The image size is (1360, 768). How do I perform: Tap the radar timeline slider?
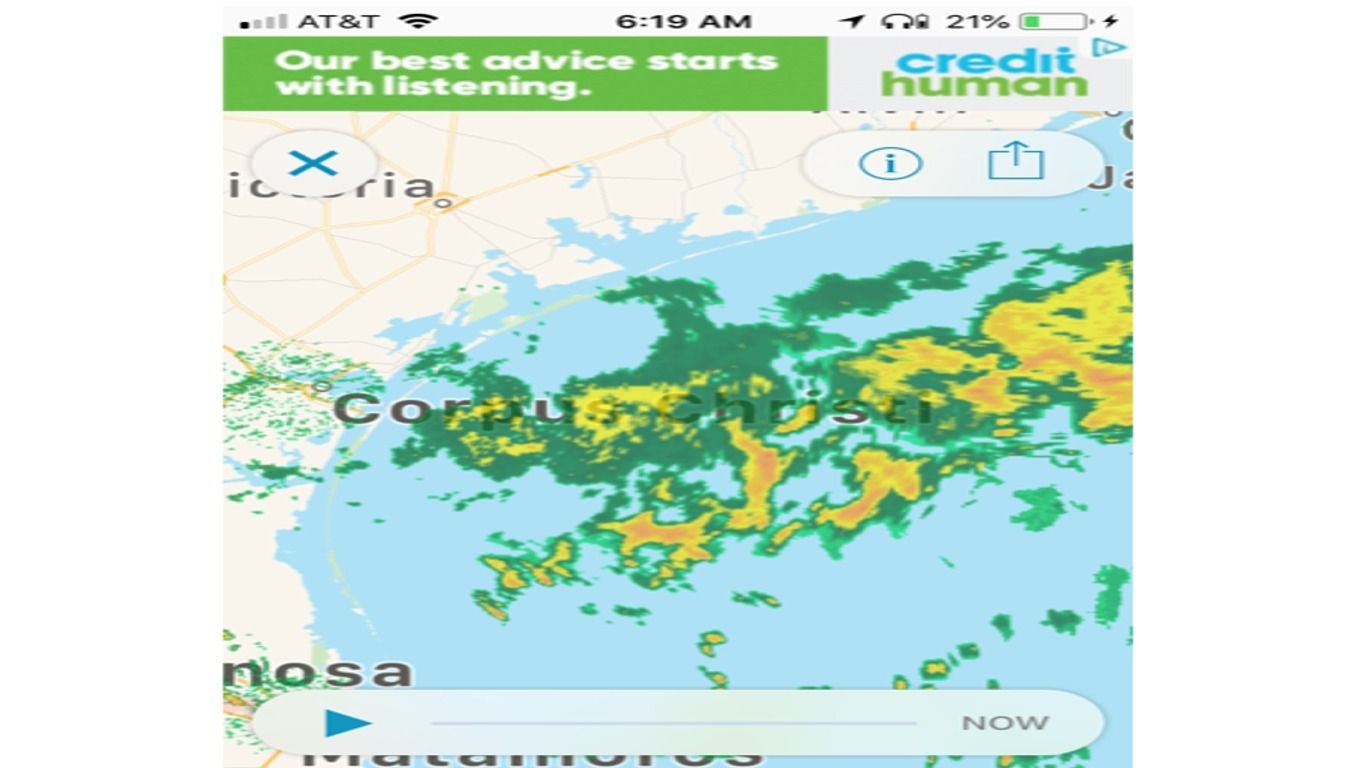672,723
